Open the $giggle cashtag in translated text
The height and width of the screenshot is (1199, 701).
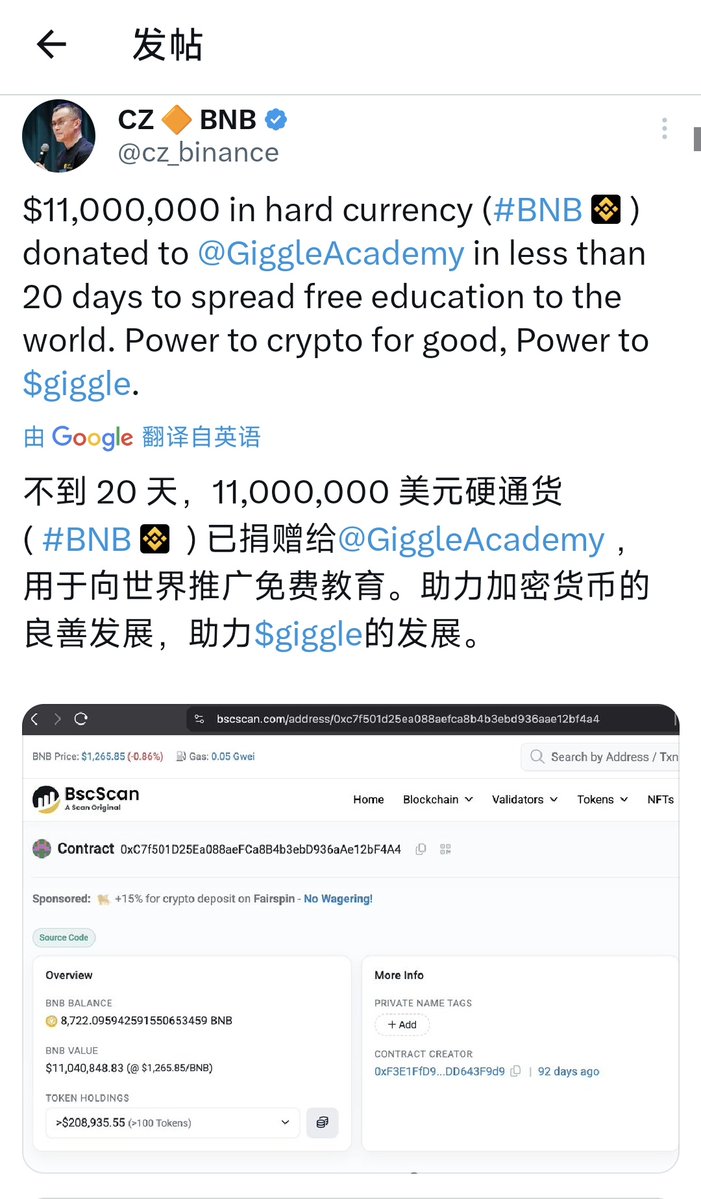coord(308,634)
